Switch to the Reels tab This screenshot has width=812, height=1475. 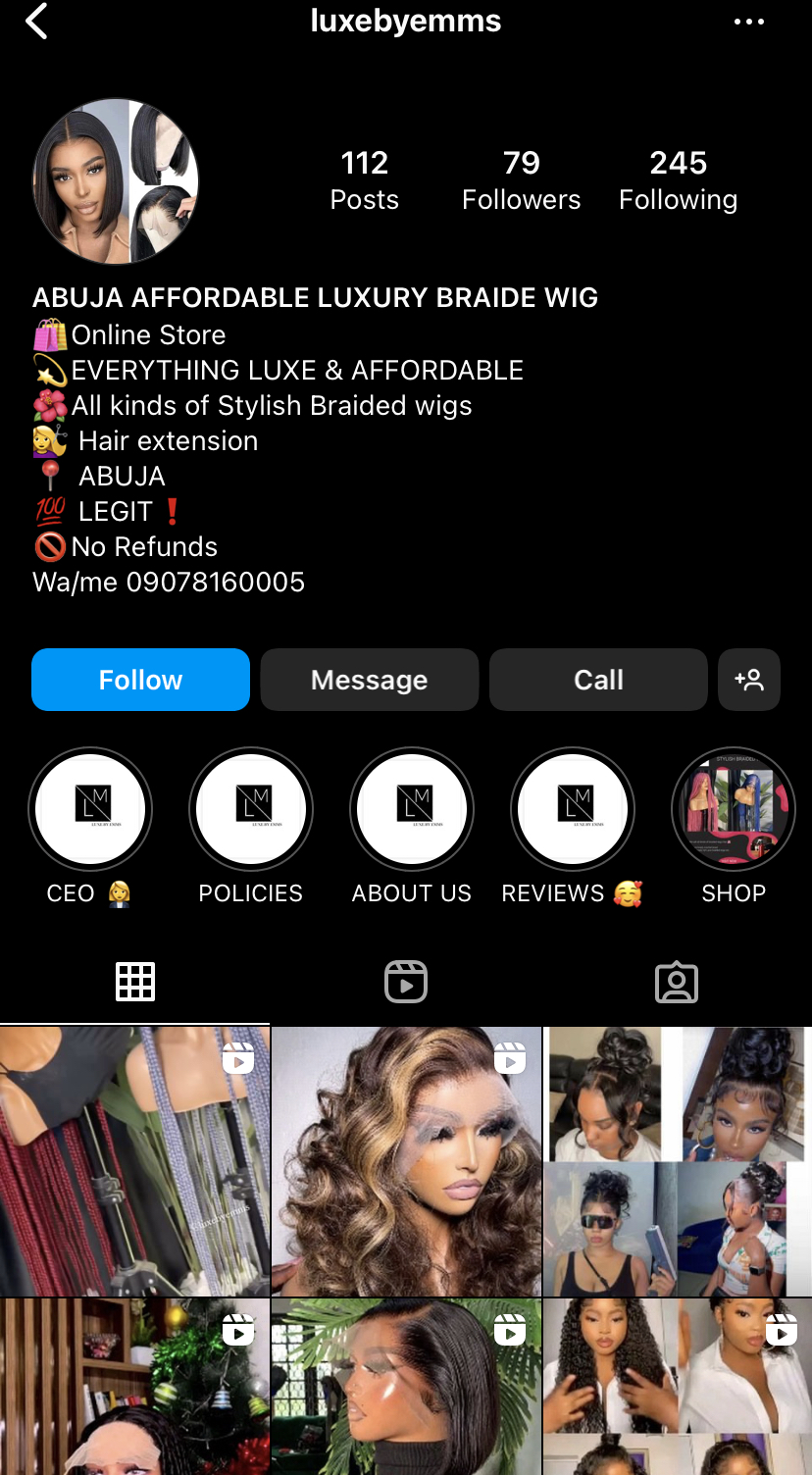click(406, 982)
